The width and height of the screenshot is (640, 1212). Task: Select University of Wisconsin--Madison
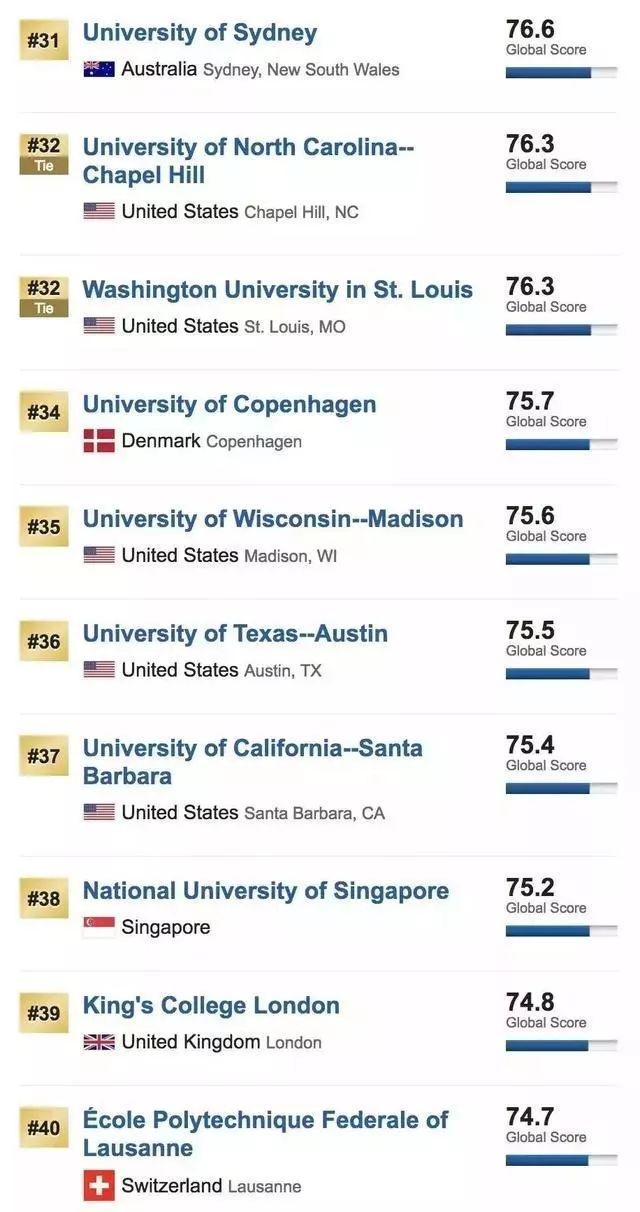[273, 519]
